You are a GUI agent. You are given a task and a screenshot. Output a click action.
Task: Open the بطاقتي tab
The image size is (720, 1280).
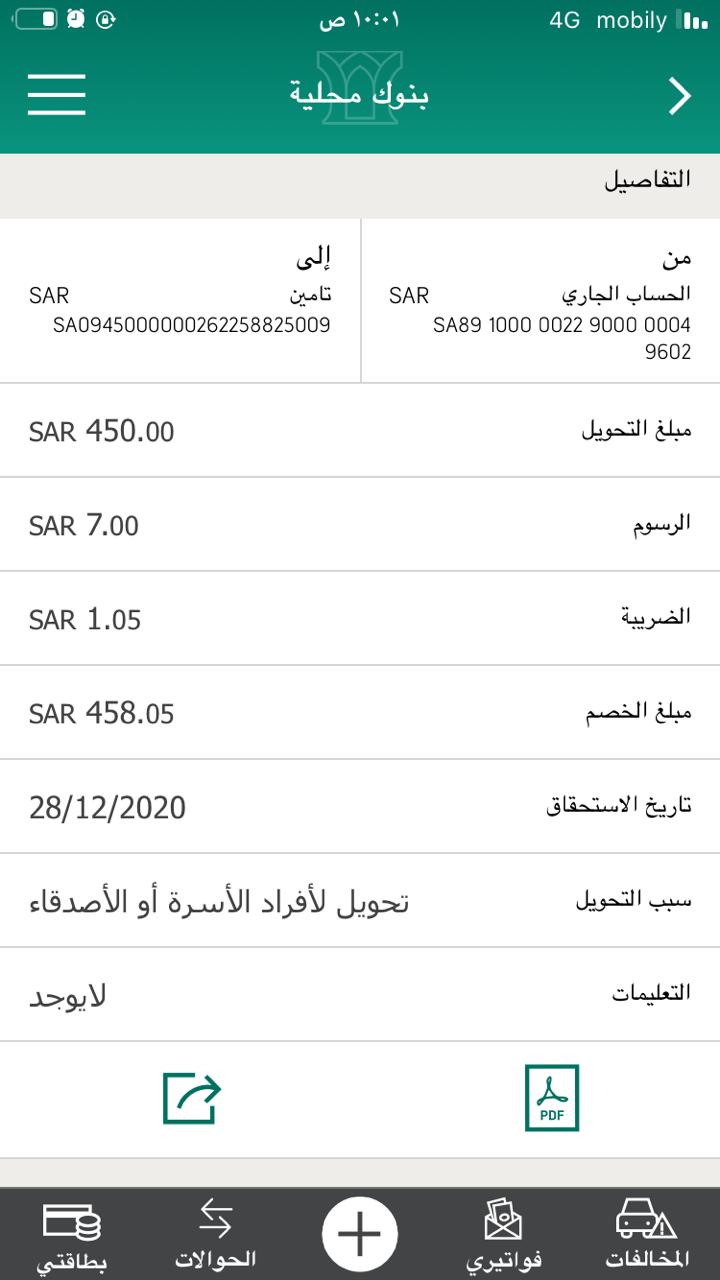[72, 1235]
